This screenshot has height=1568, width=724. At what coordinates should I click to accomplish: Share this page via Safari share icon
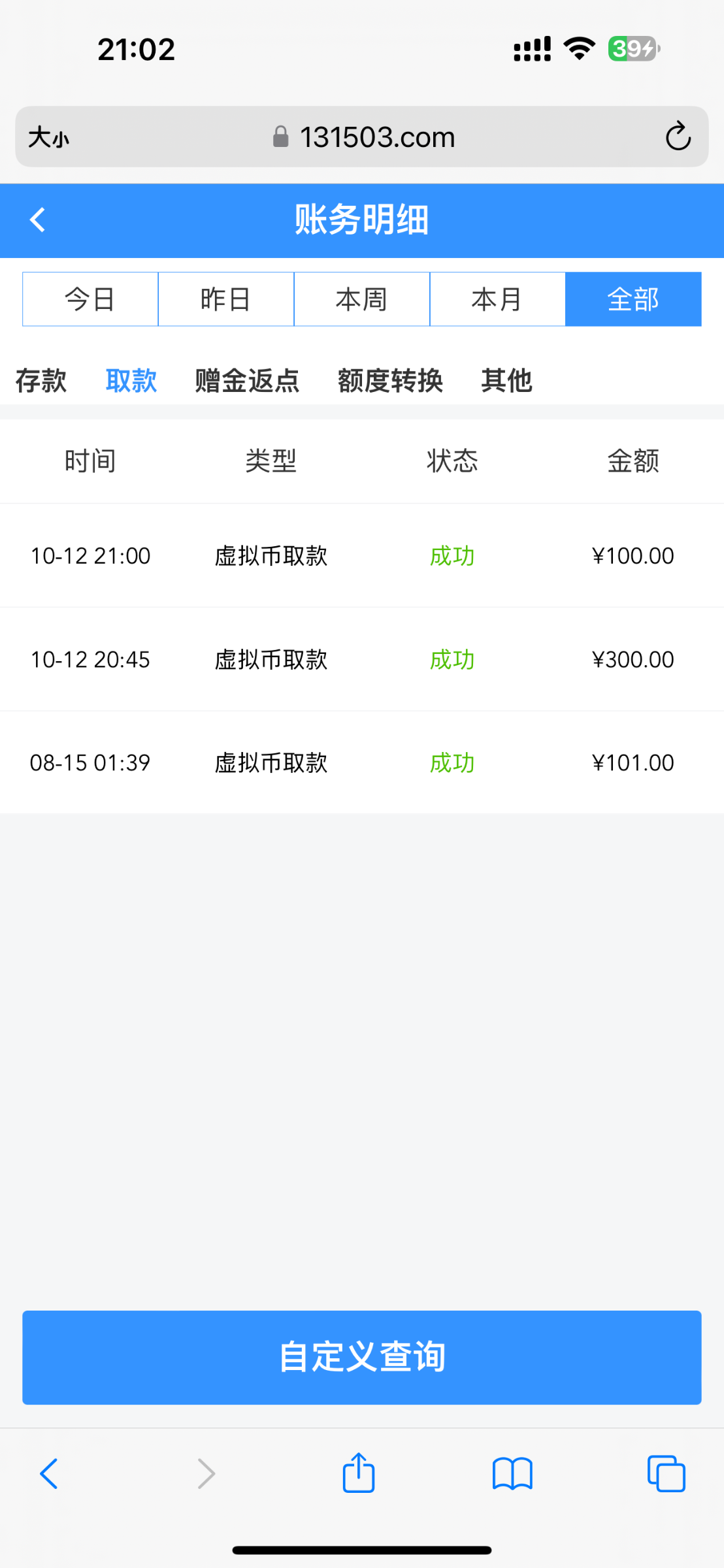coord(359,1473)
